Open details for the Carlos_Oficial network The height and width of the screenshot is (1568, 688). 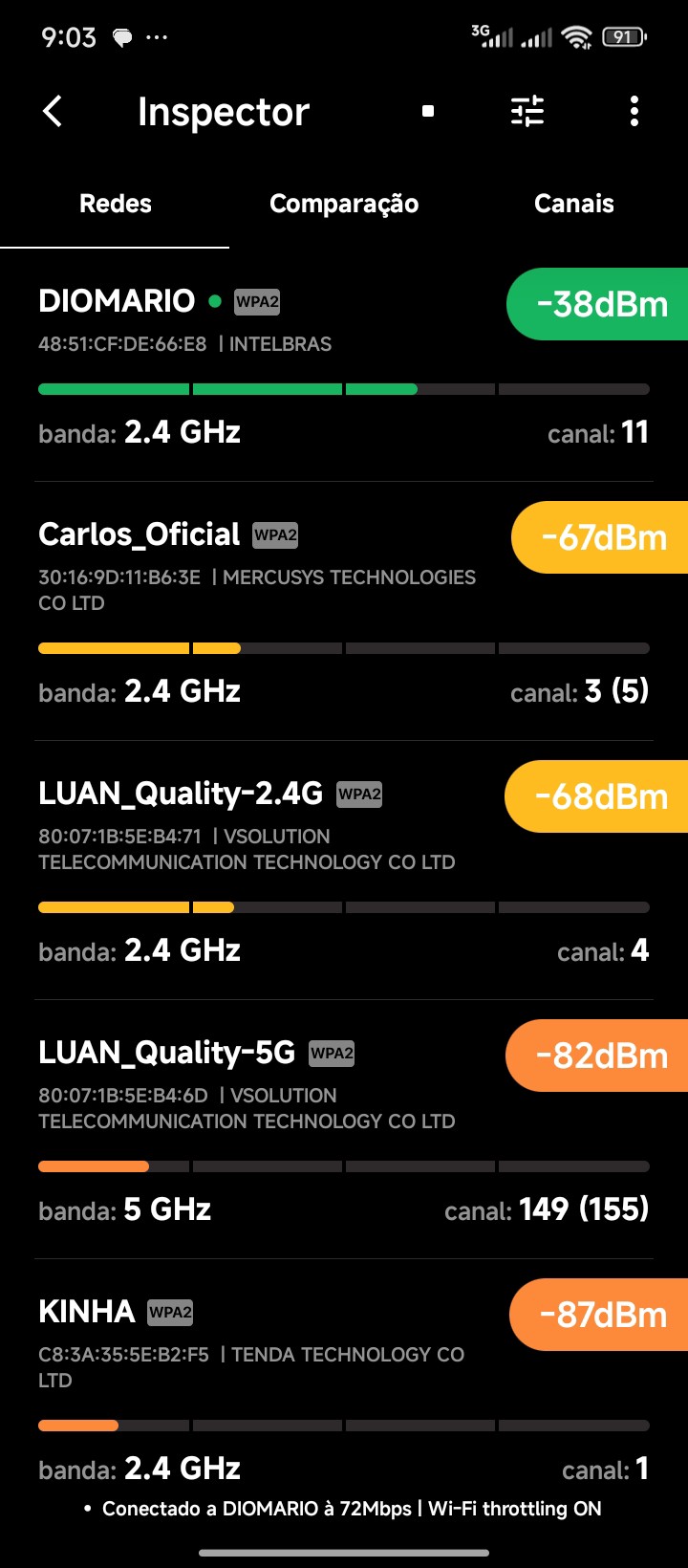coord(287,612)
